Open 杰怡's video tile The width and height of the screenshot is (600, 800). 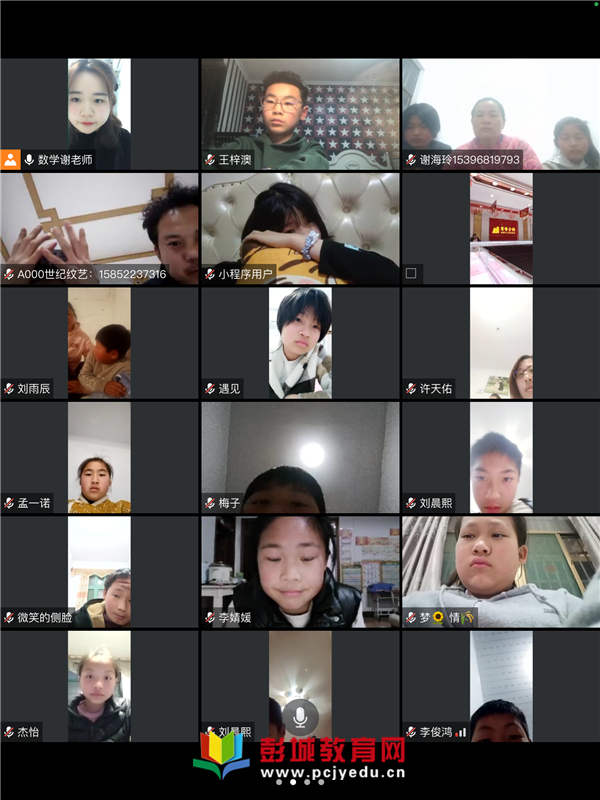click(99, 685)
